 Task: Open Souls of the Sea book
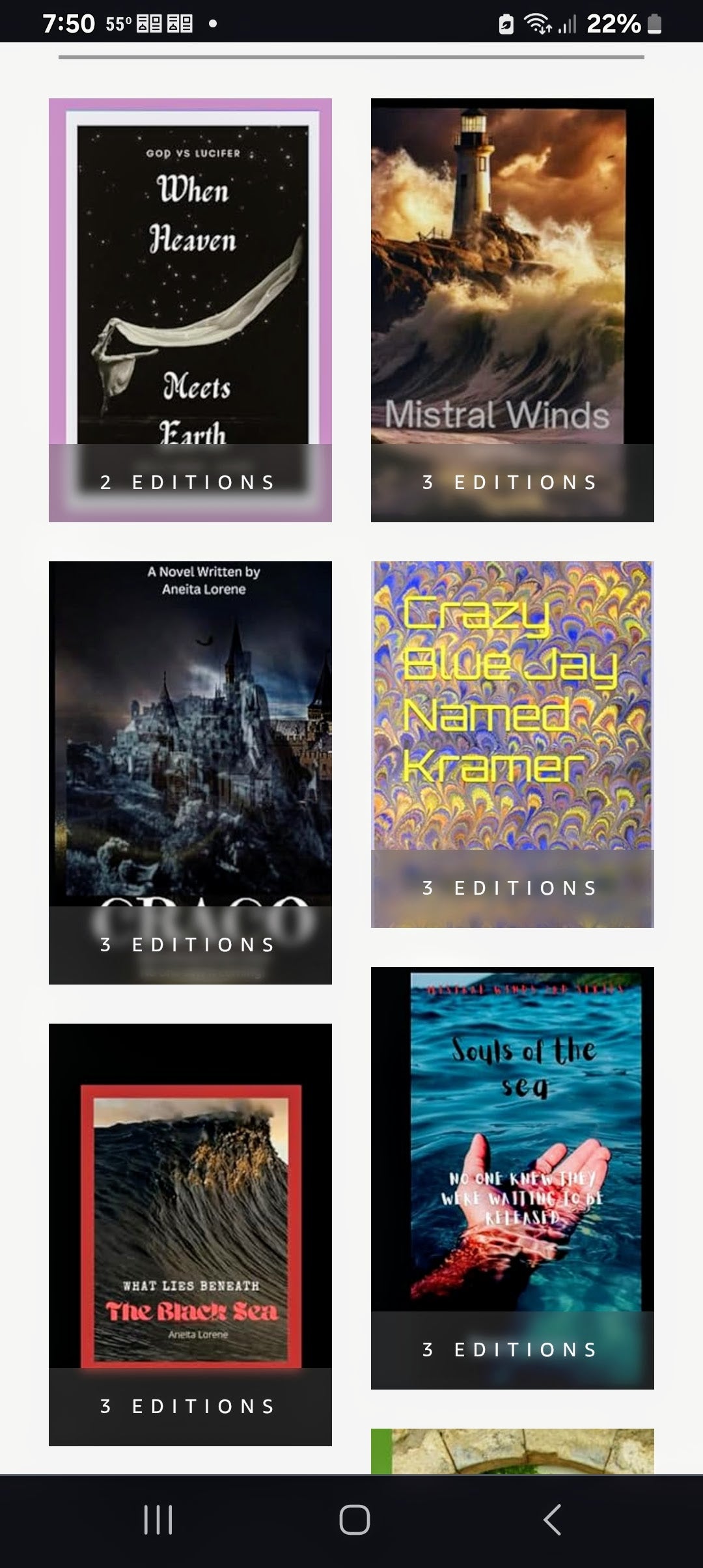click(x=512, y=1146)
